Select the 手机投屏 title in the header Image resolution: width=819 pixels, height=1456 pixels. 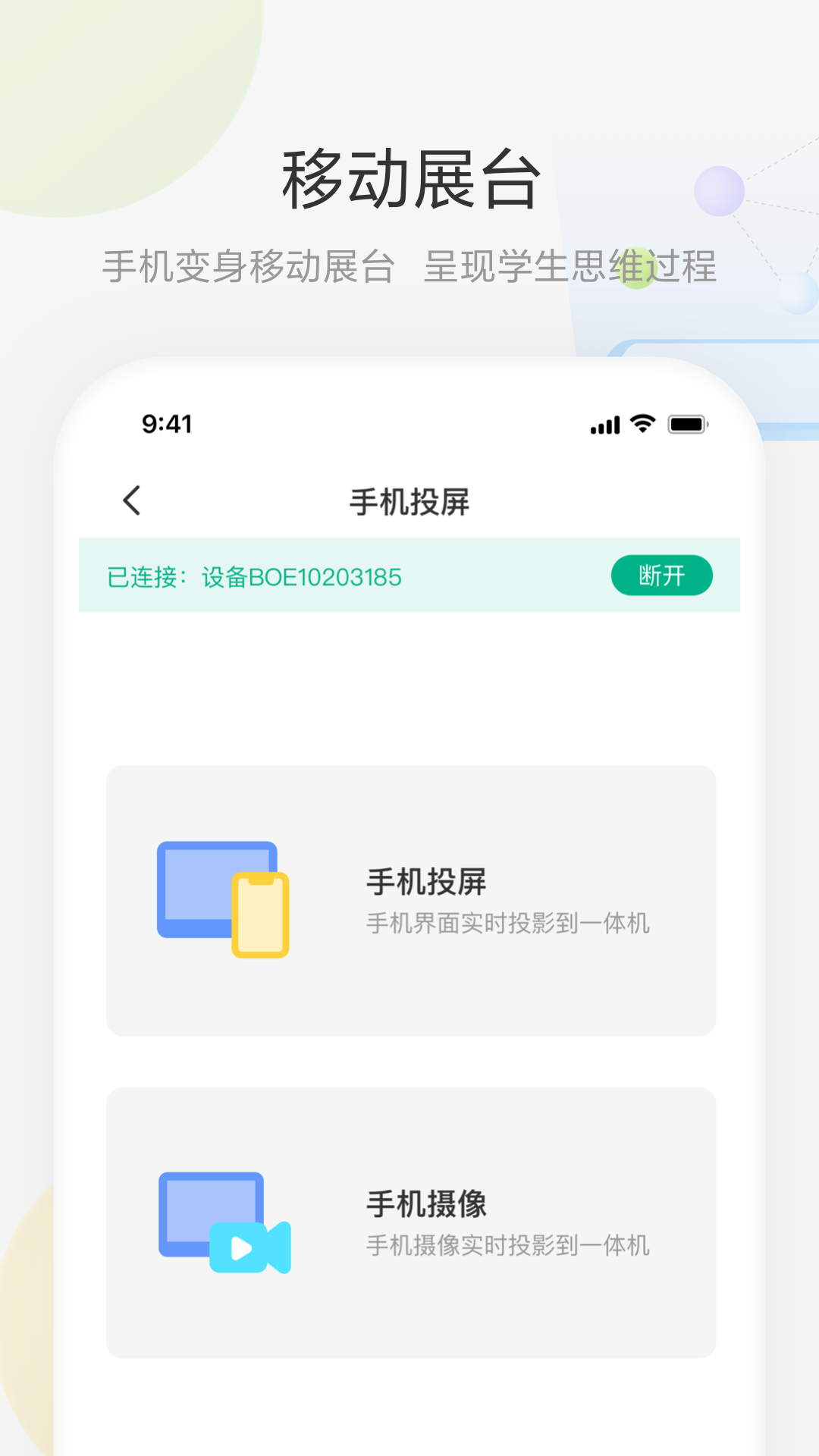(409, 501)
